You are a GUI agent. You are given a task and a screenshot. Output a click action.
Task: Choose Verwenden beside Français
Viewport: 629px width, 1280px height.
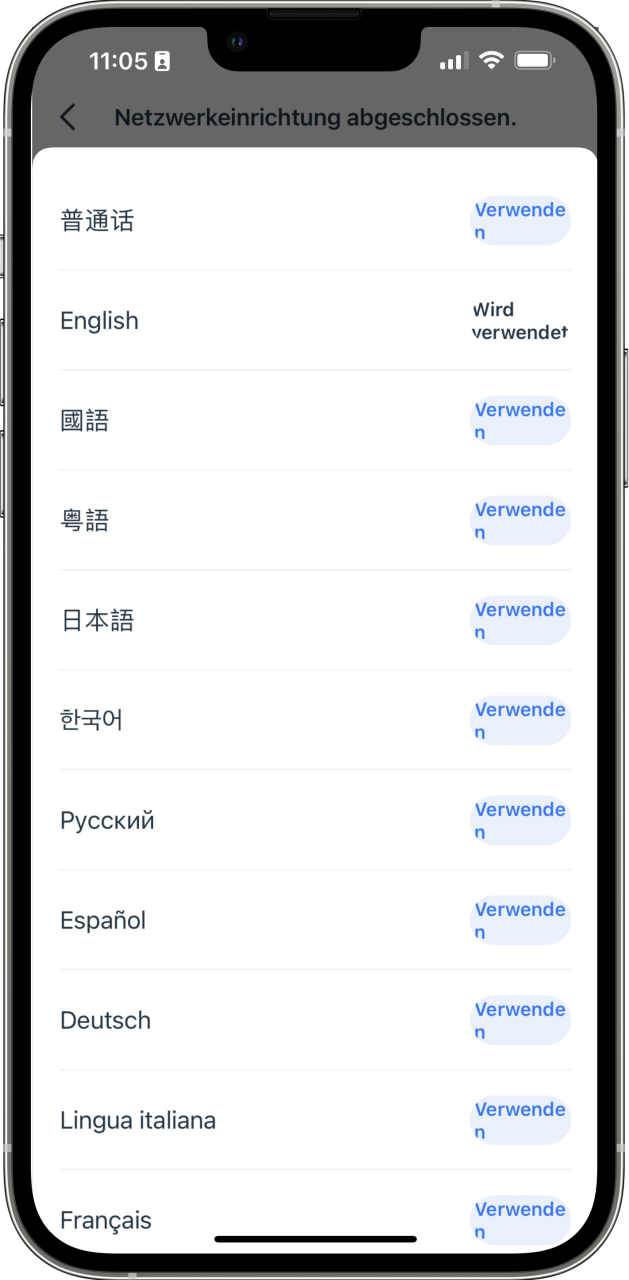(x=520, y=1221)
